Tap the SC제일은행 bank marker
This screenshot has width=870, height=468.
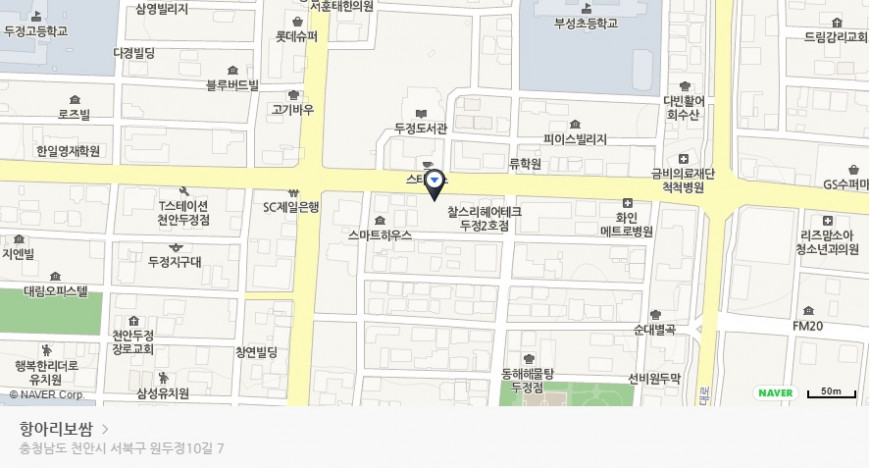tap(294, 193)
